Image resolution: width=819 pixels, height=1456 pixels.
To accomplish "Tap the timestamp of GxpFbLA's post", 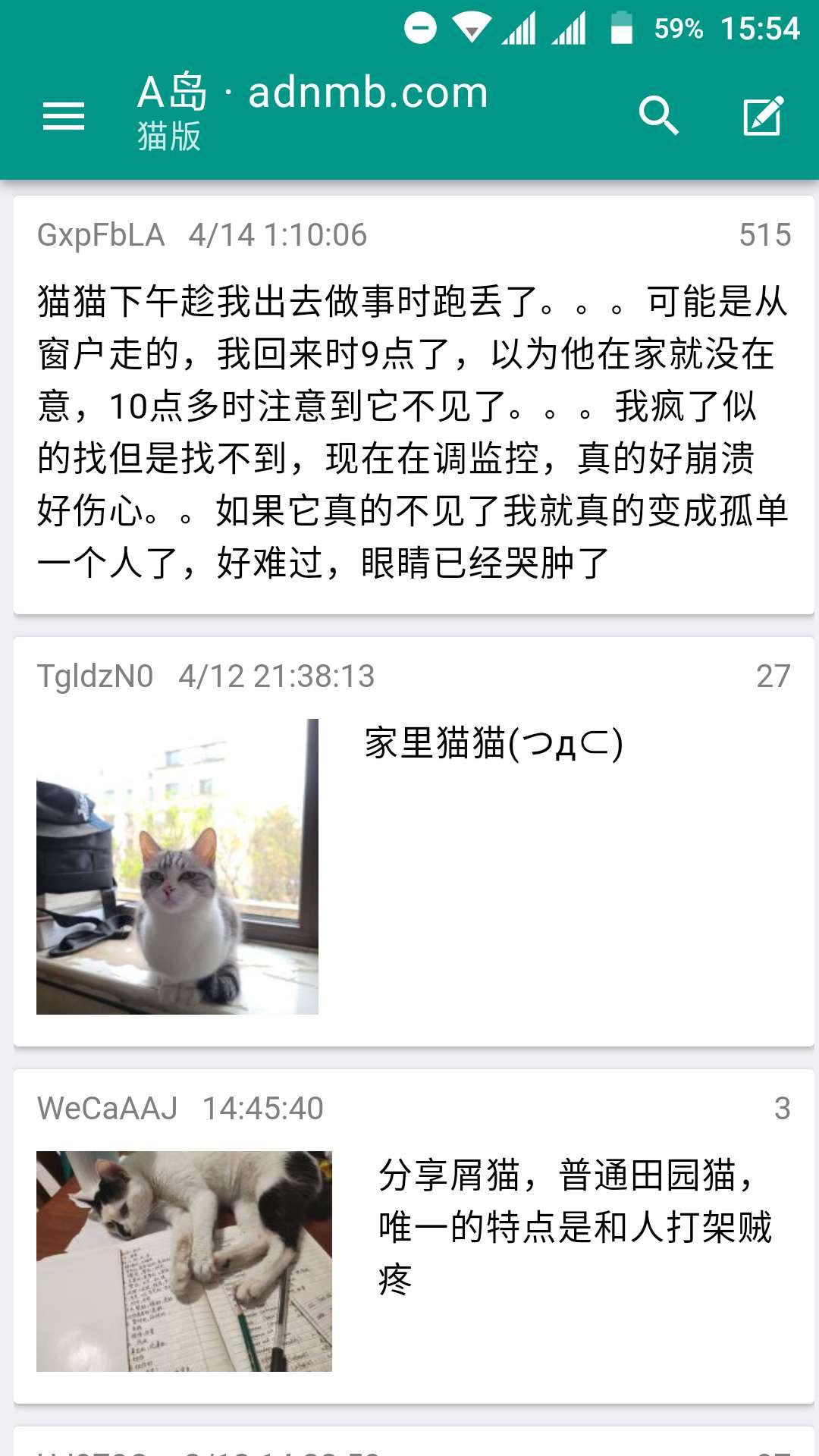I will [x=278, y=235].
